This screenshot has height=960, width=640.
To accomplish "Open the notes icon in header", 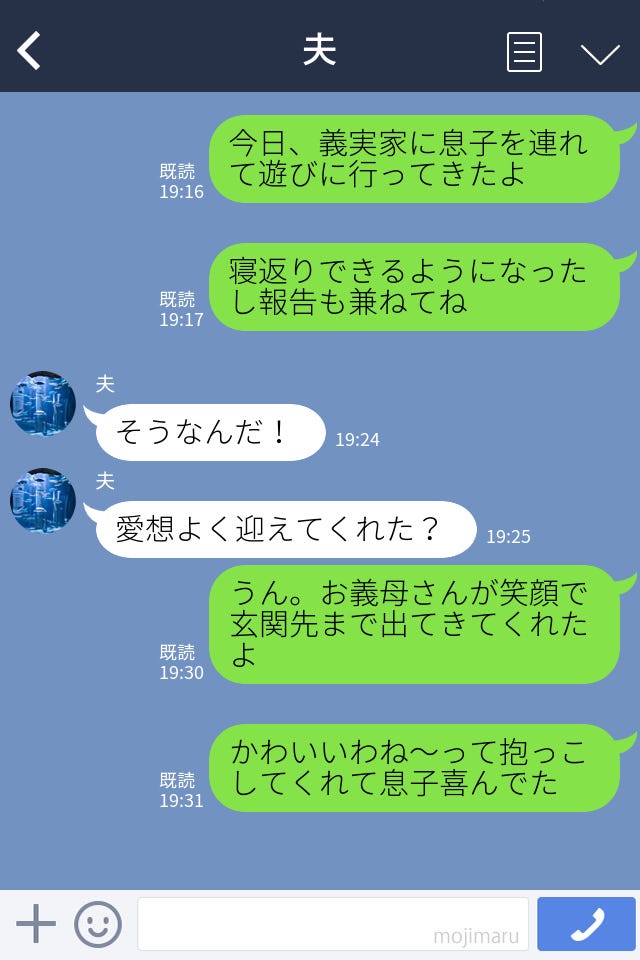I will [524, 52].
